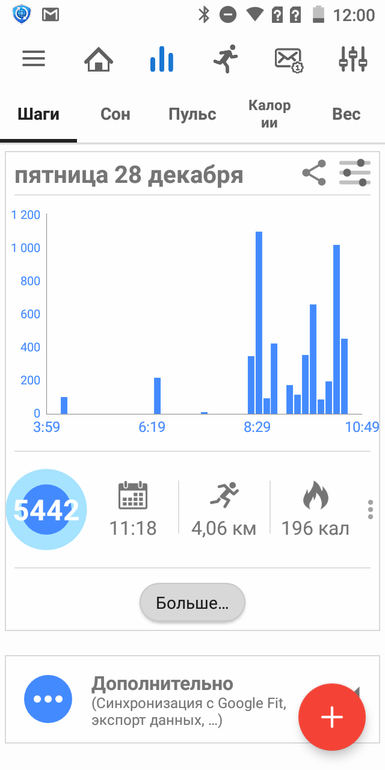Go to the home screen icon
The height and width of the screenshot is (770, 385).
pyautogui.click(x=98, y=59)
